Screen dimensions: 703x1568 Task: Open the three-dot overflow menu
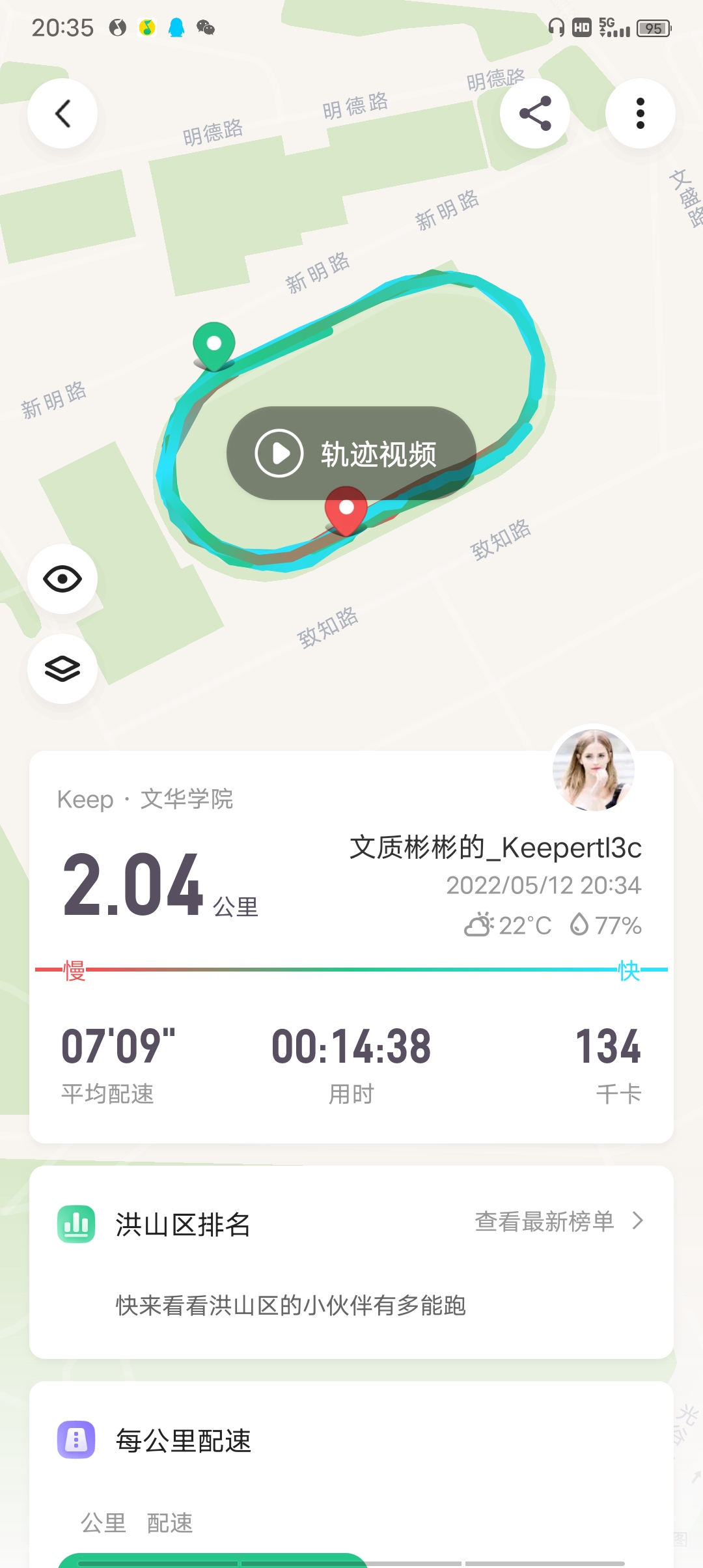(x=640, y=113)
